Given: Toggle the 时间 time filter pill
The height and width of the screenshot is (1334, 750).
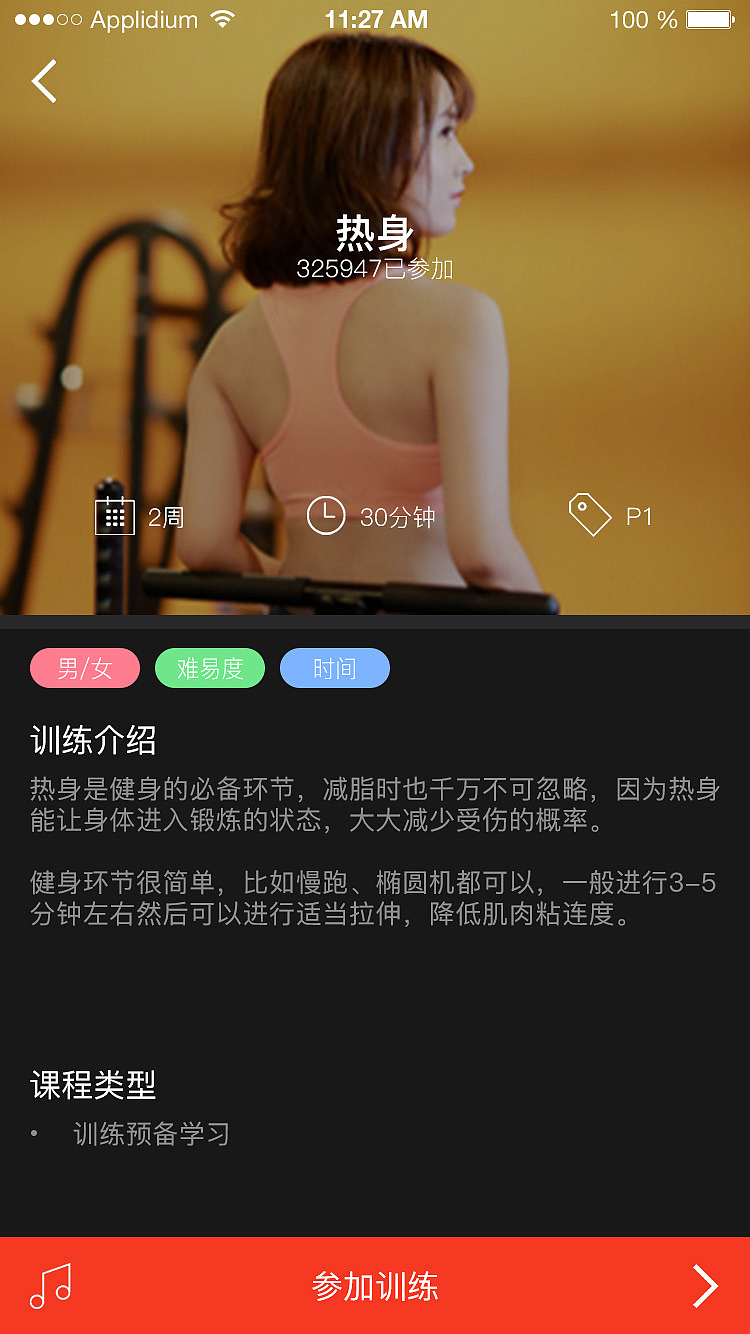Looking at the screenshot, I should click(x=334, y=668).
